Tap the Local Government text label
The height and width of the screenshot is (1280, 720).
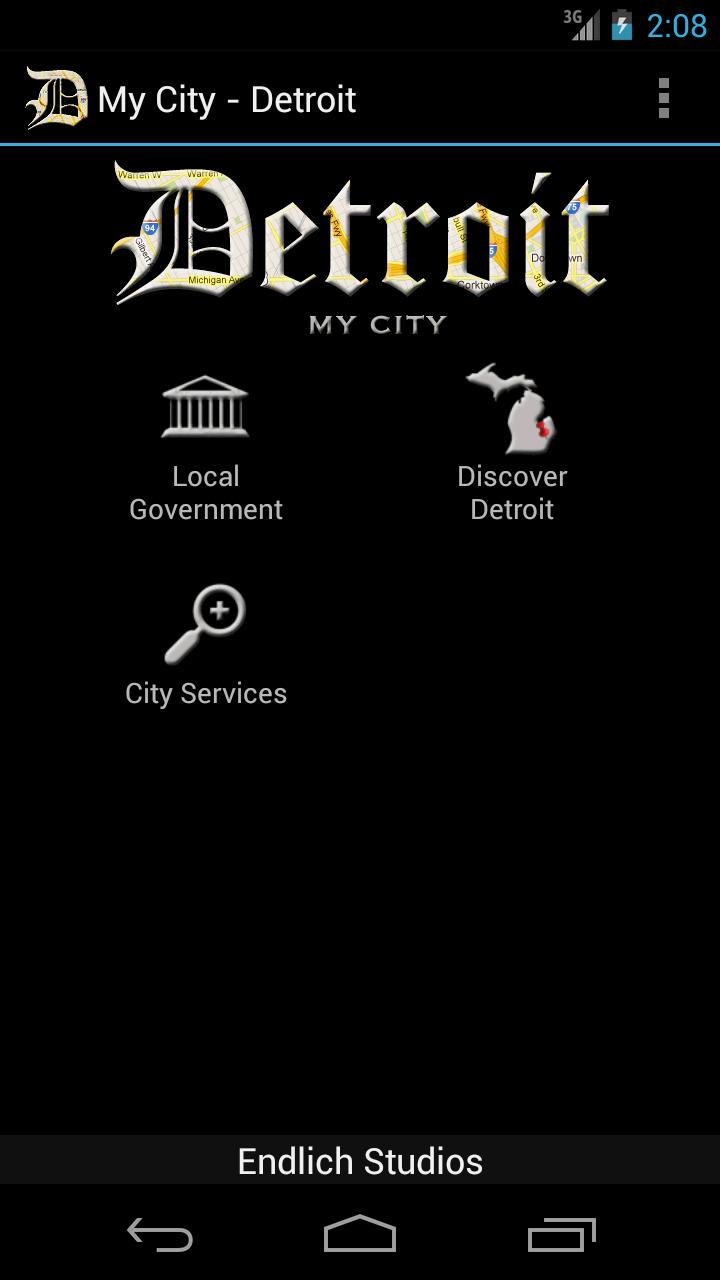pyautogui.click(x=205, y=492)
